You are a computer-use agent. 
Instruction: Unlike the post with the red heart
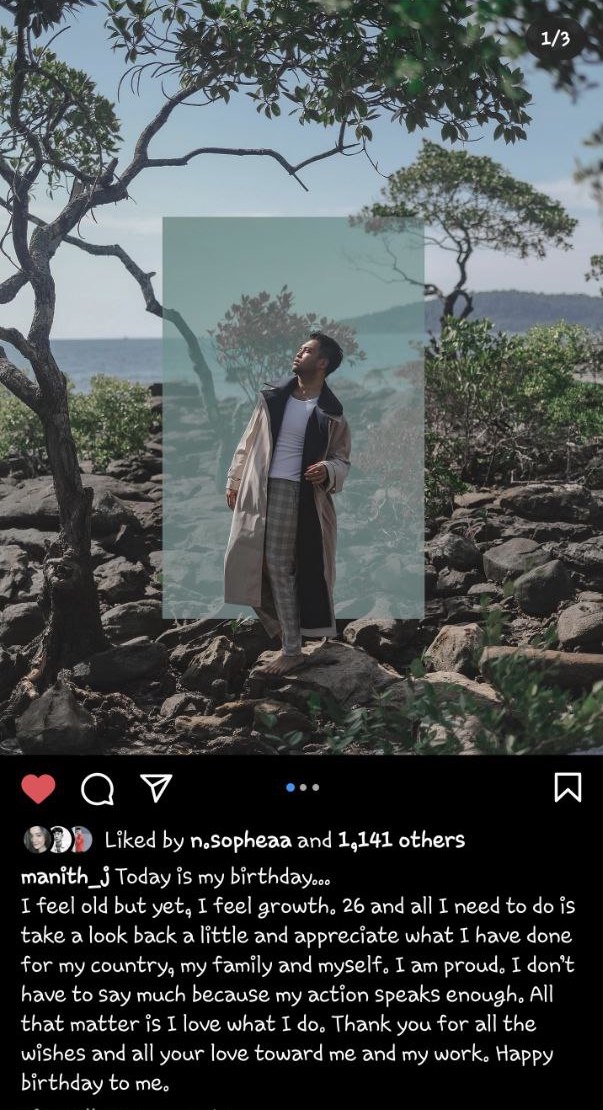(38, 788)
